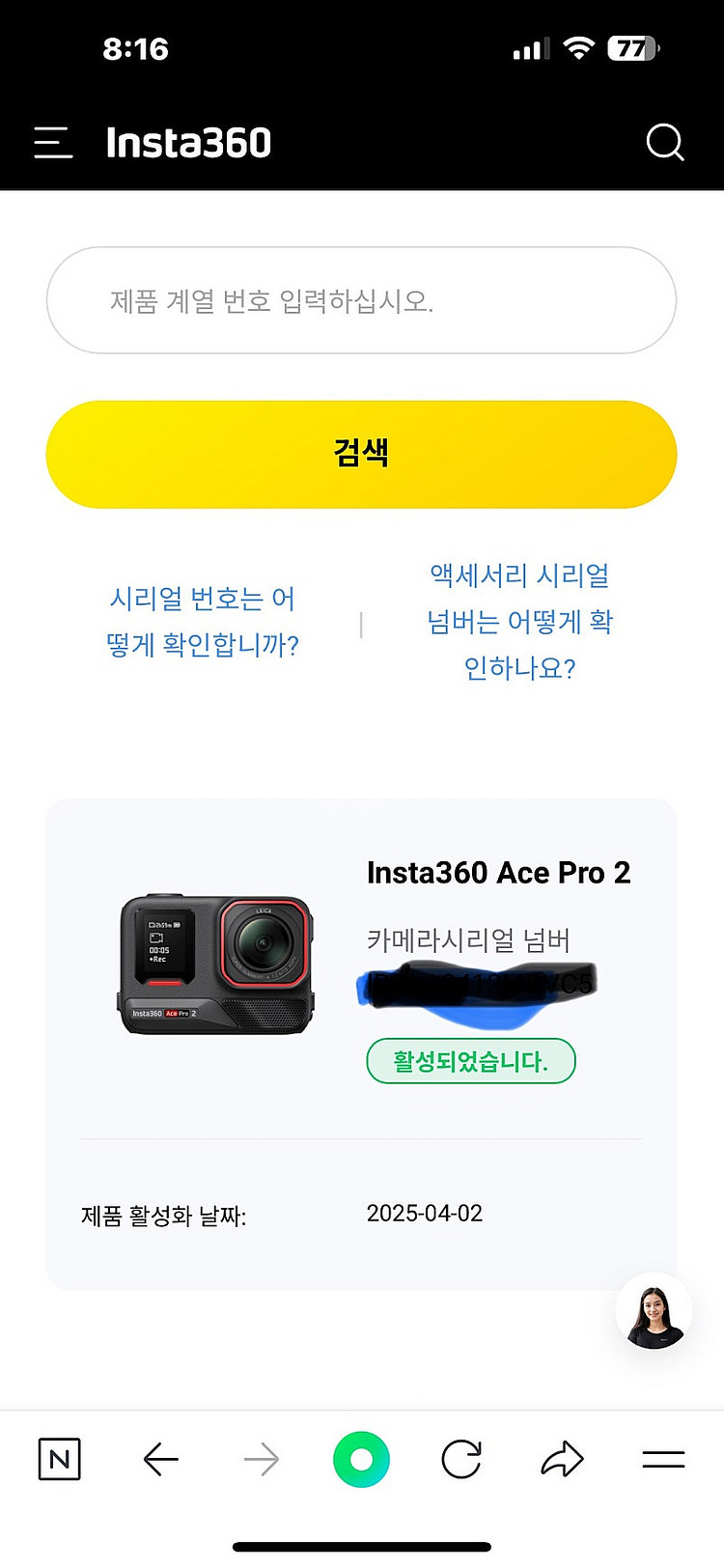Open '액세서리 시리얼 넘버는 어떻게 확인하나요?' link

(518, 622)
